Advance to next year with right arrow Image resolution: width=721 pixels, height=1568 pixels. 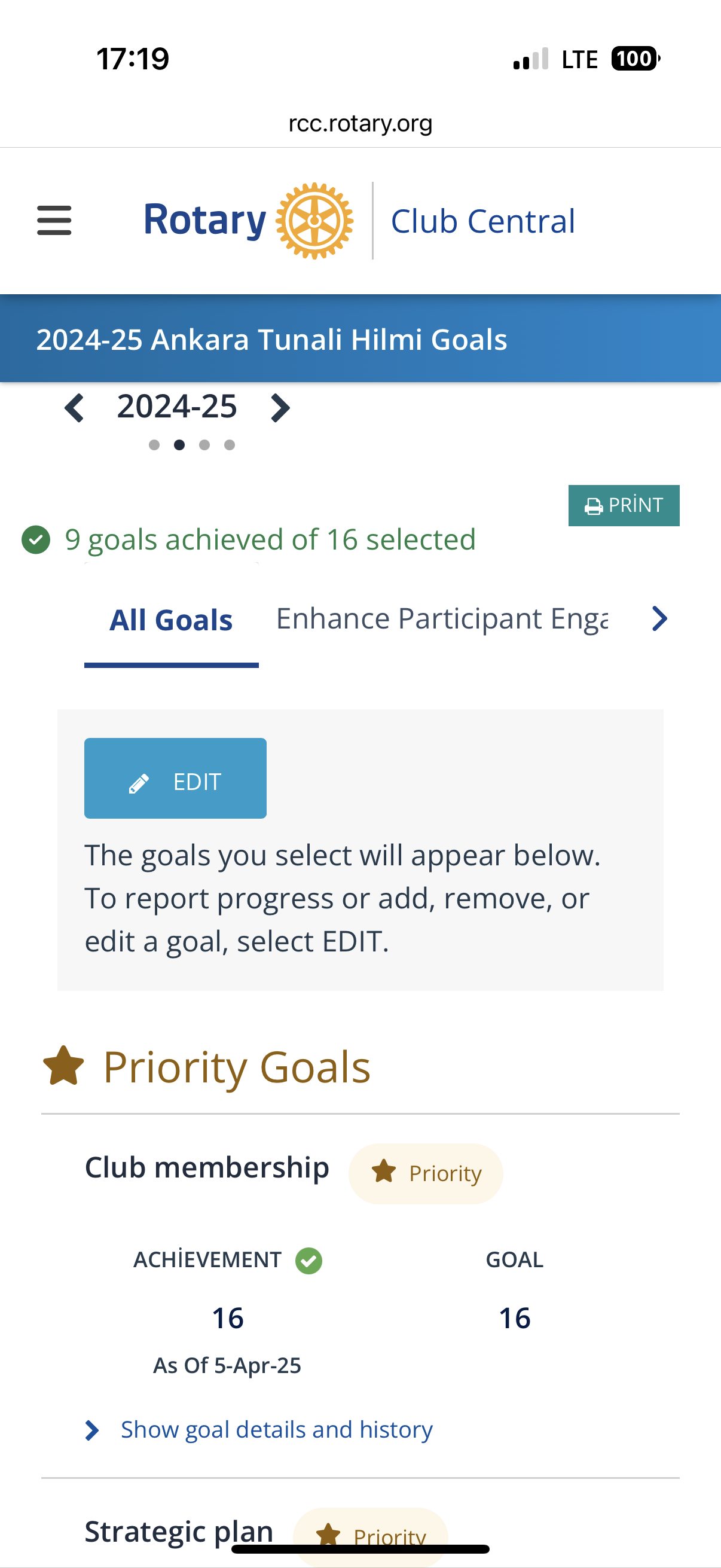click(280, 408)
